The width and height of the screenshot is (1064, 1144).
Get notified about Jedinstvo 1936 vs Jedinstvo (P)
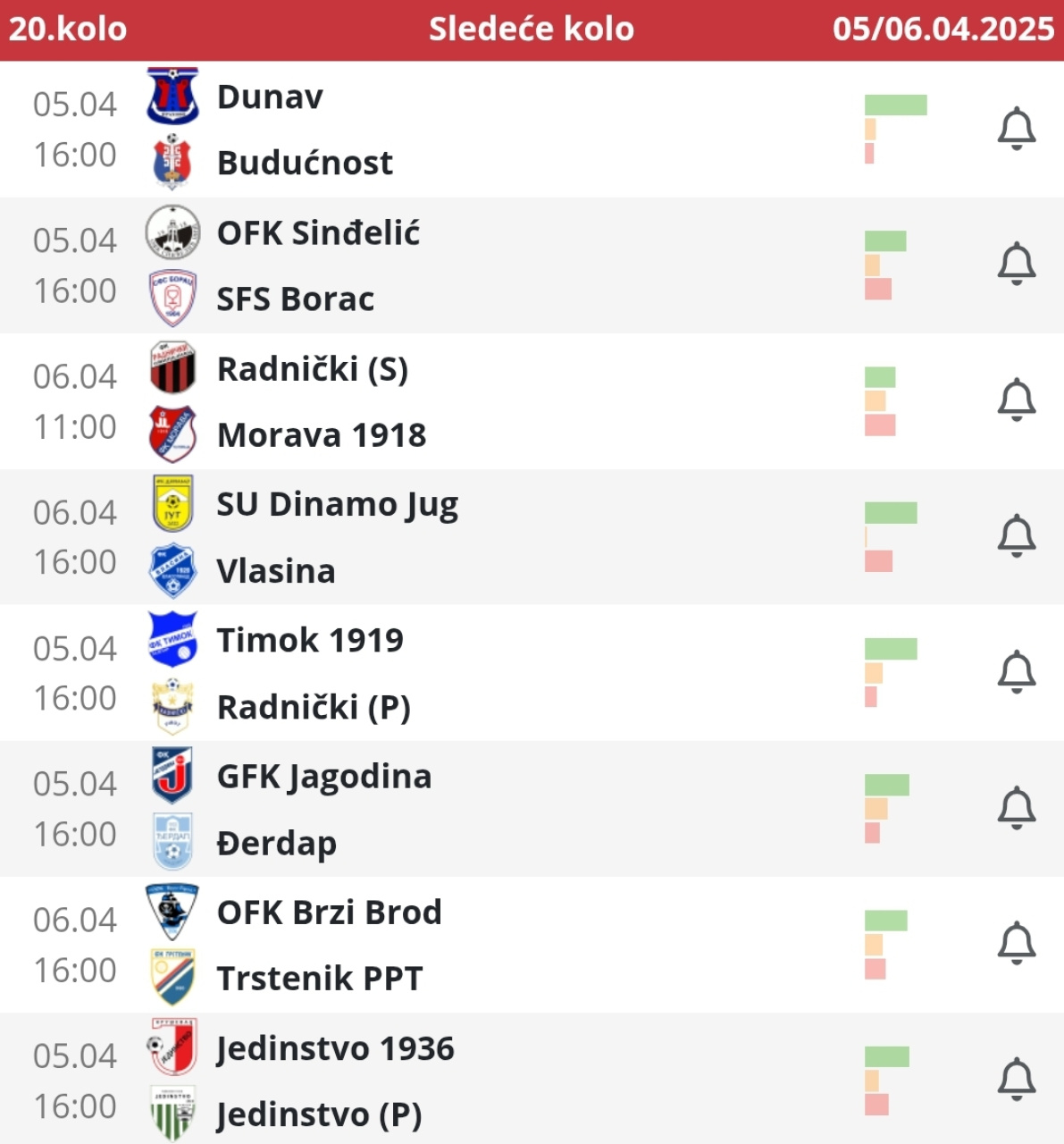click(x=1016, y=1080)
